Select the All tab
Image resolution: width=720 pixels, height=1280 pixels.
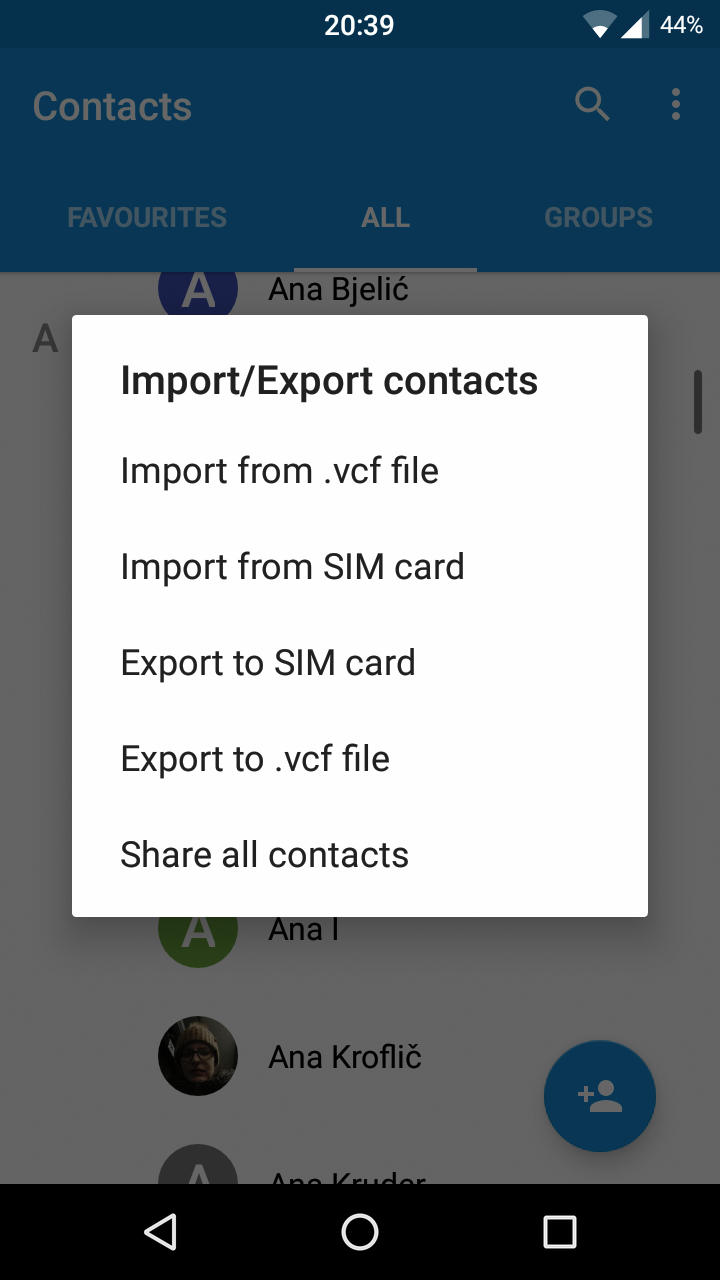click(385, 218)
